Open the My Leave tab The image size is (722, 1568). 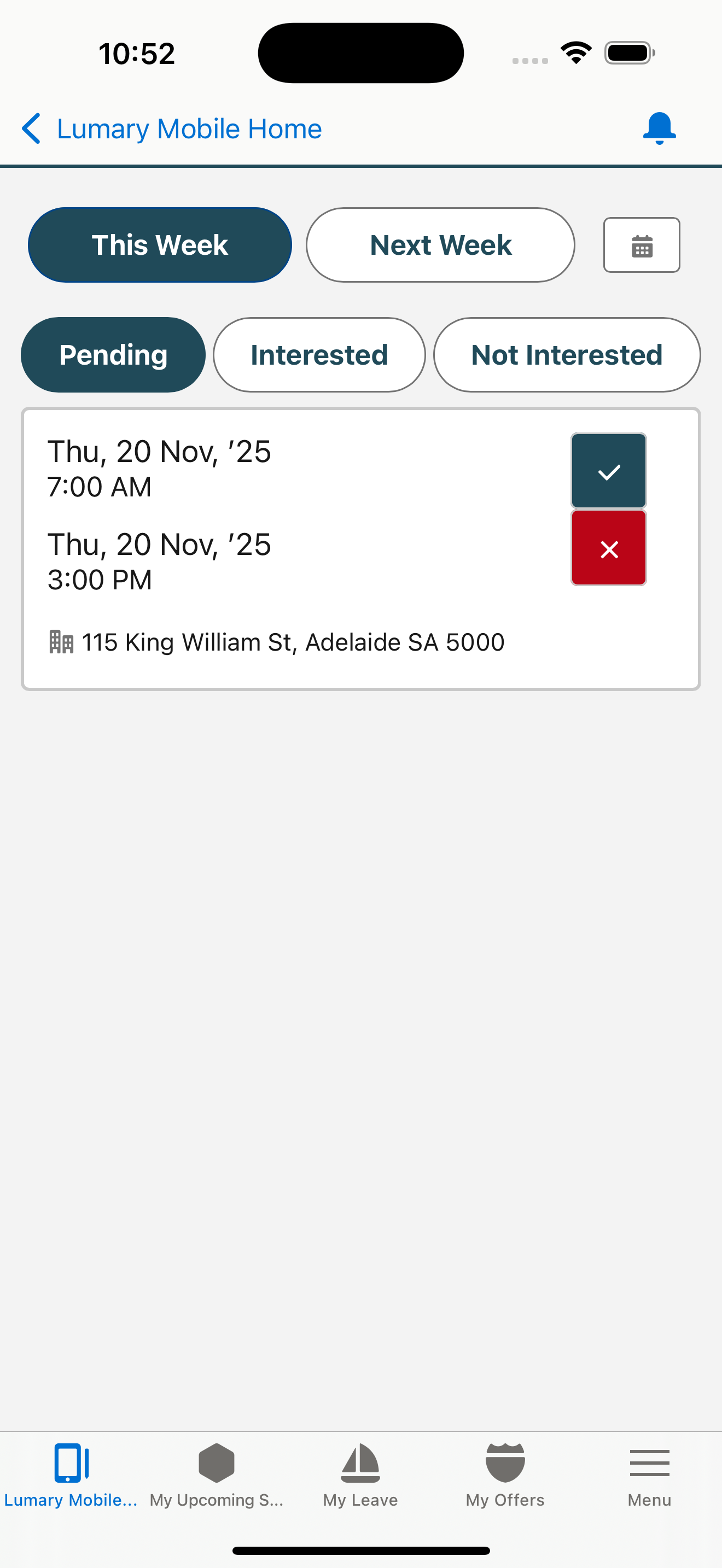[360, 1473]
